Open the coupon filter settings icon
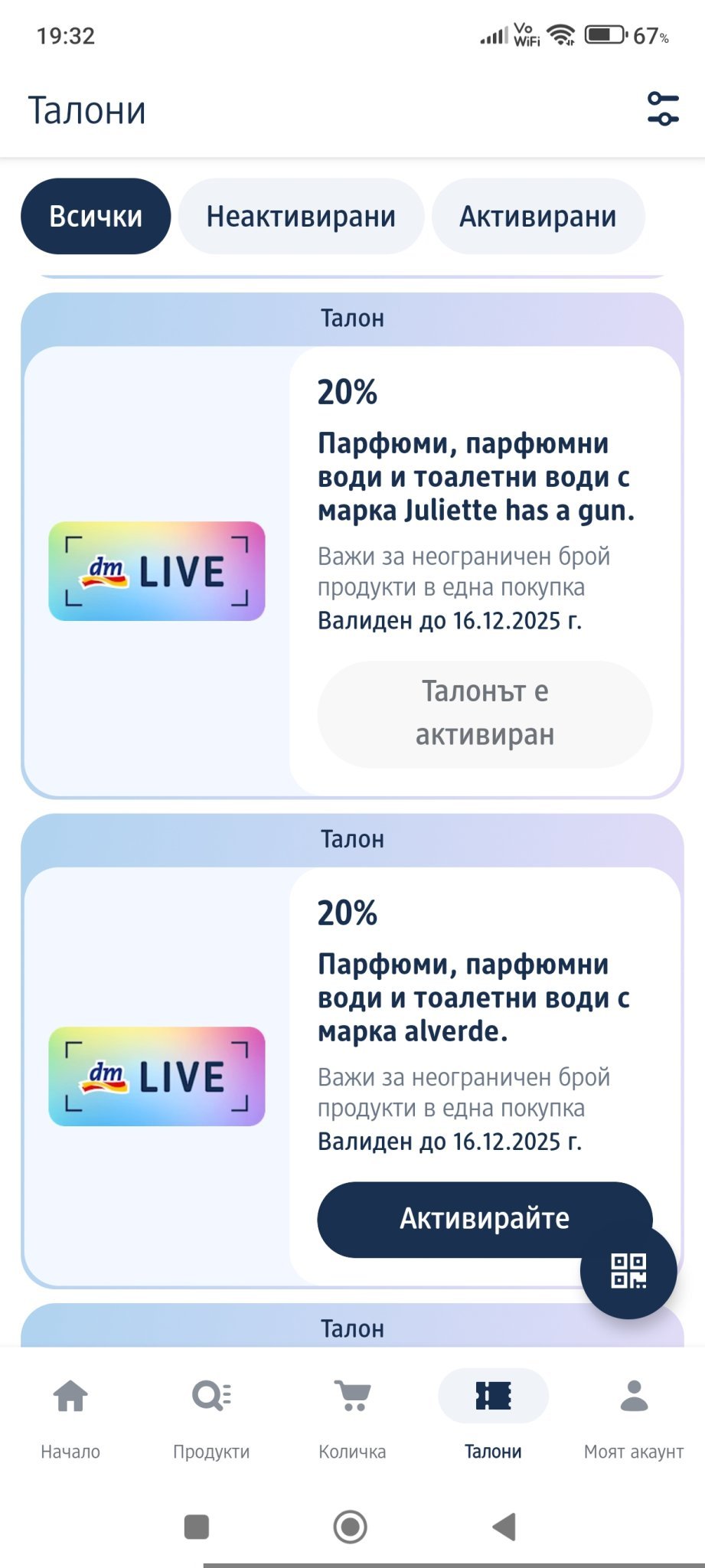 click(662, 109)
